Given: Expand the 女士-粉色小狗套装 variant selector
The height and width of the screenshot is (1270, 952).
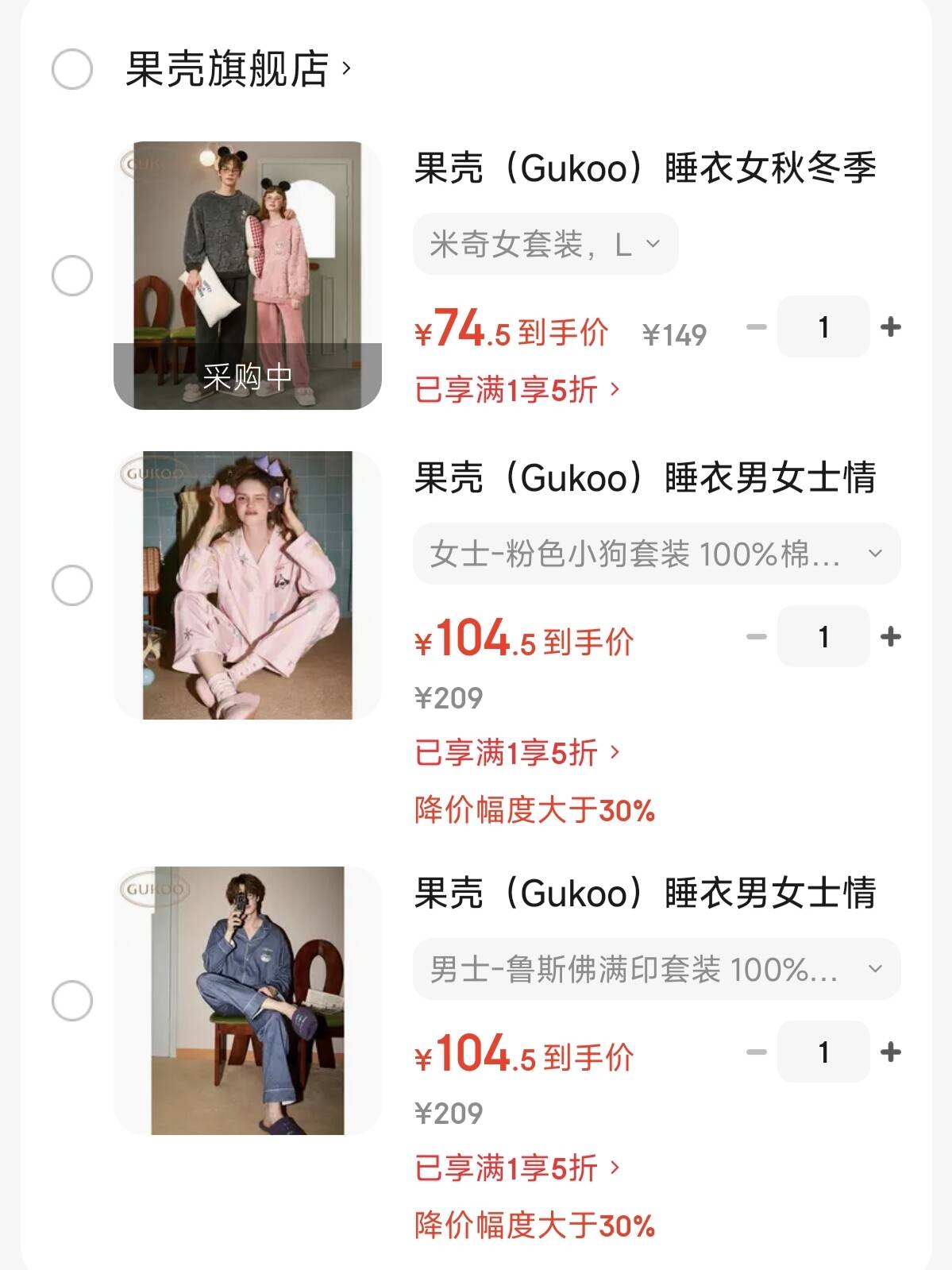Looking at the screenshot, I should (656, 554).
